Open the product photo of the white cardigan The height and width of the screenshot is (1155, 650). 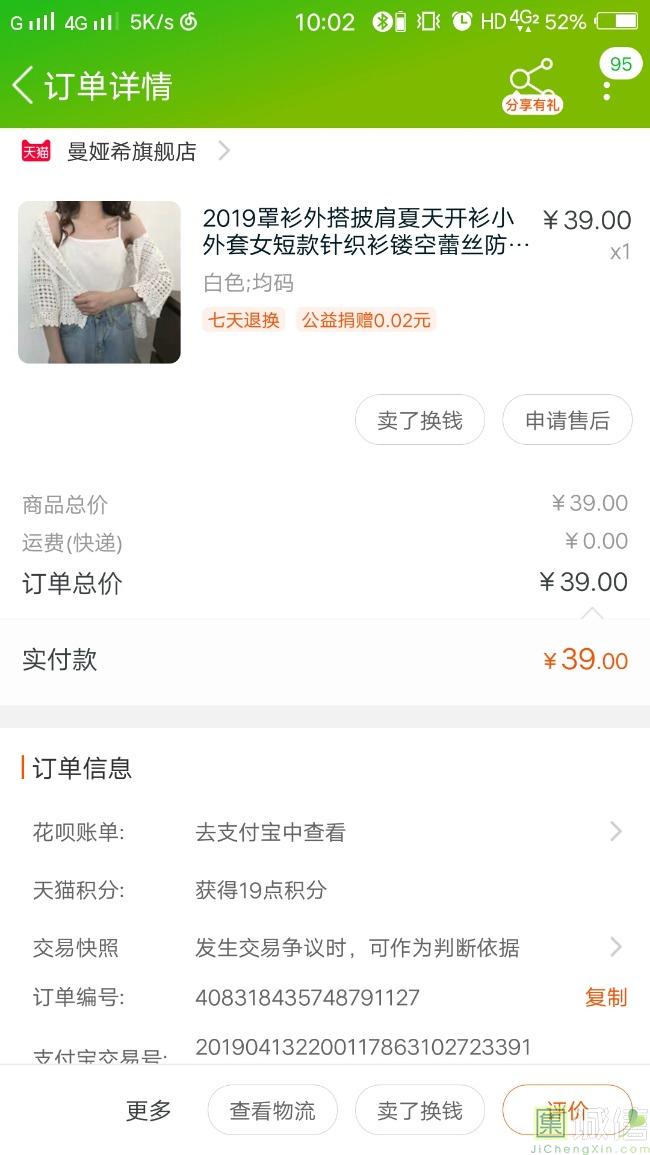(x=99, y=282)
